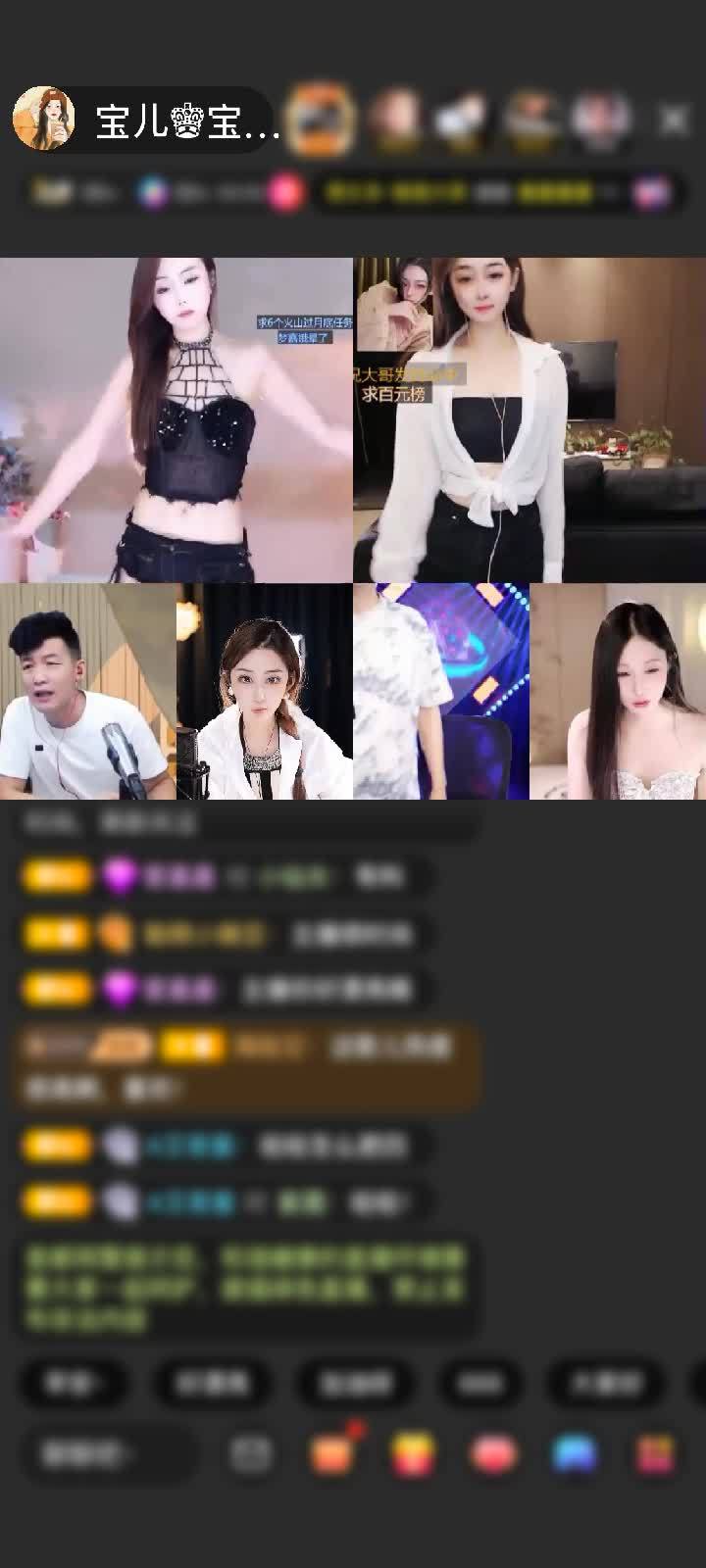The width and height of the screenshot is (706, 1568).
Task: Tap the blue icon in the bottom toolbar
Action: pyautogui.click(x=575, y=1453)
